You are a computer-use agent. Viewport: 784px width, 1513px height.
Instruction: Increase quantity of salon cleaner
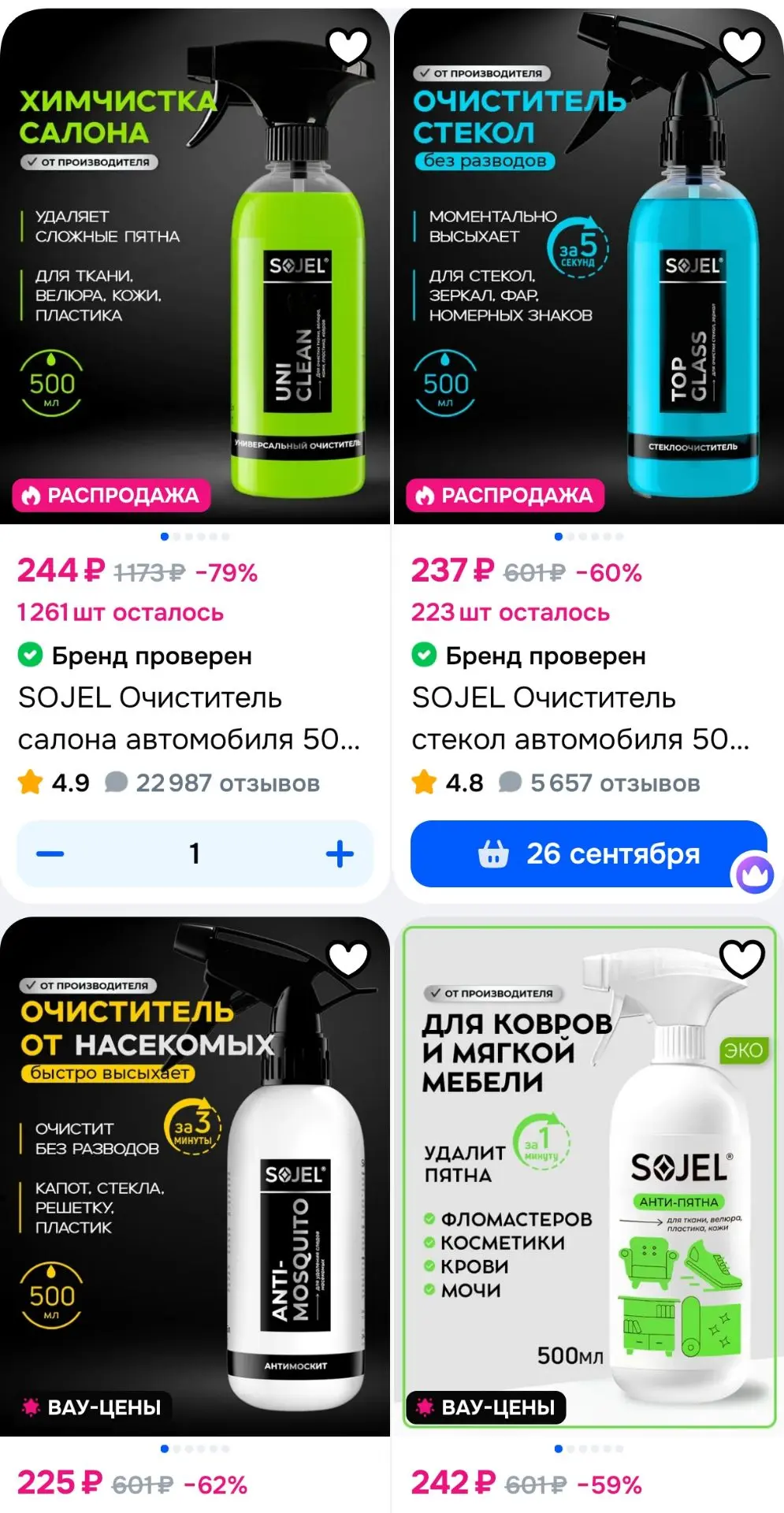point(340,853)
